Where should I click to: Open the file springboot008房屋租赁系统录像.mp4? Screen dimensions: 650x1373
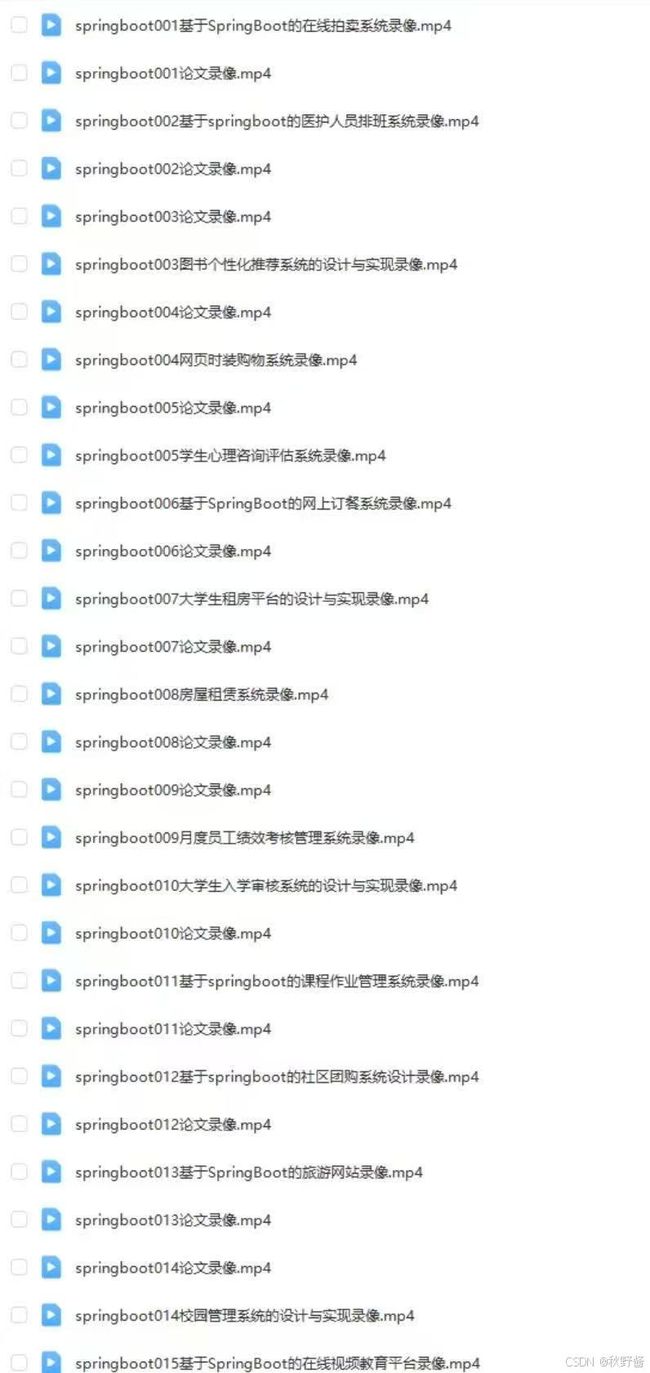(202, 694)
